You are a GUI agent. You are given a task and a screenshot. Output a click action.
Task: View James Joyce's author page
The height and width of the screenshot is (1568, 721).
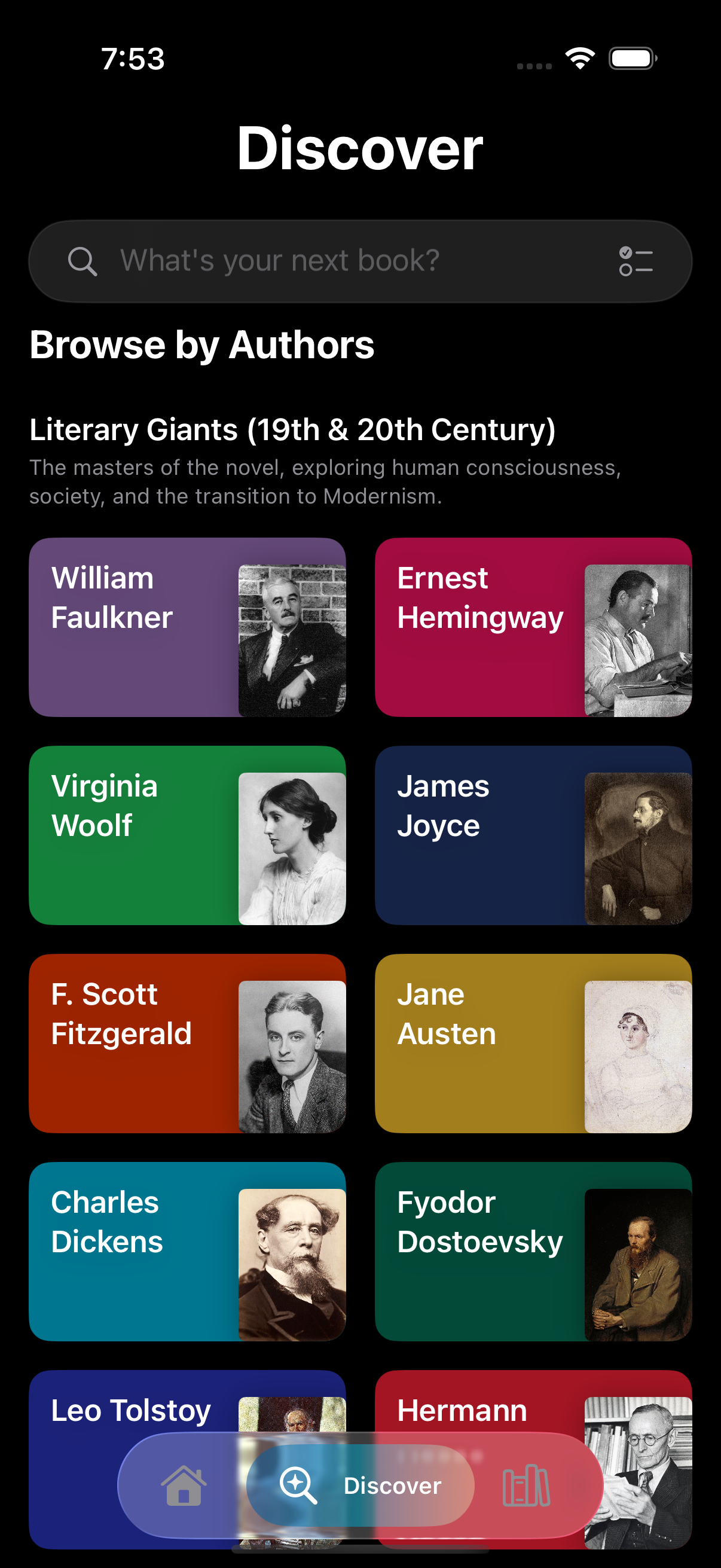(x=533, y=835)
